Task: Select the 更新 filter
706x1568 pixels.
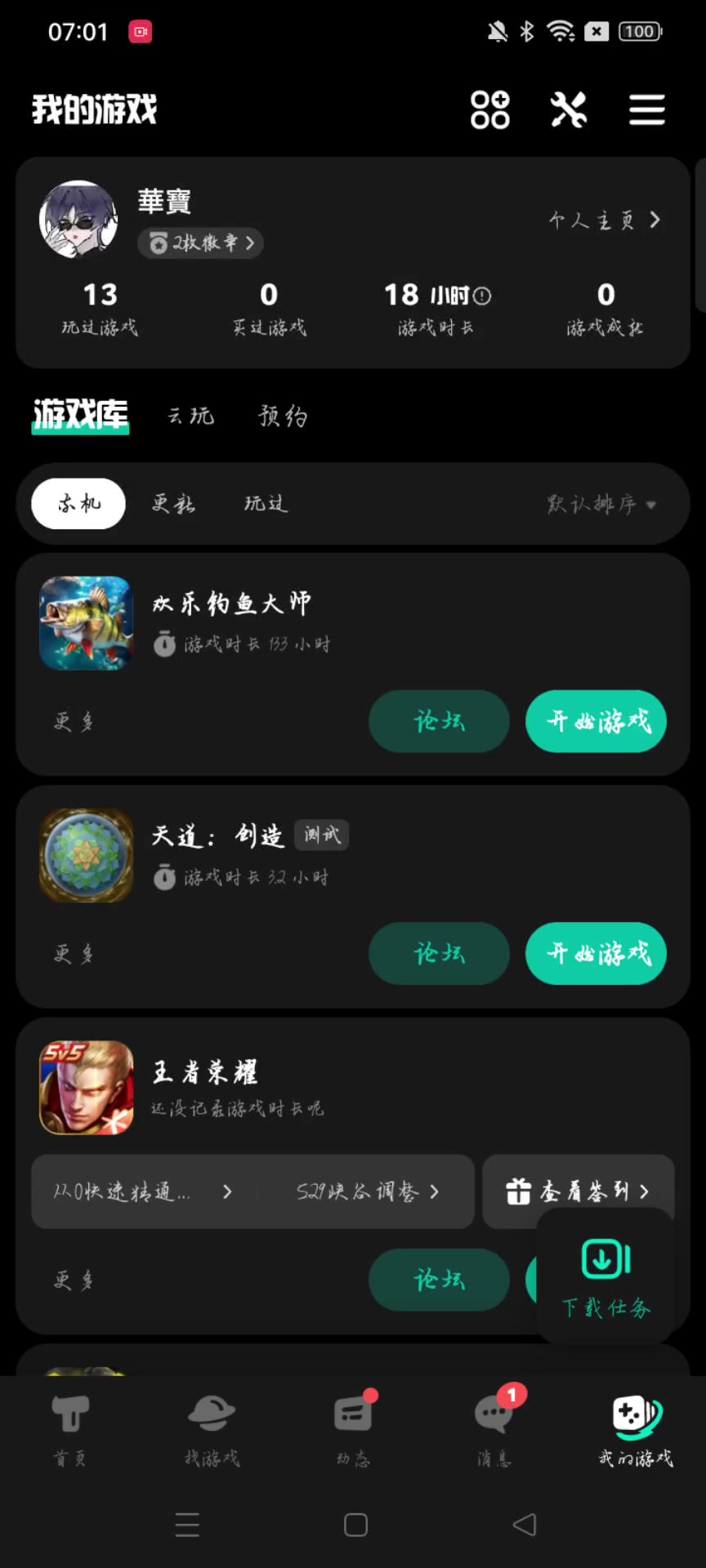Action: point(173,504)
